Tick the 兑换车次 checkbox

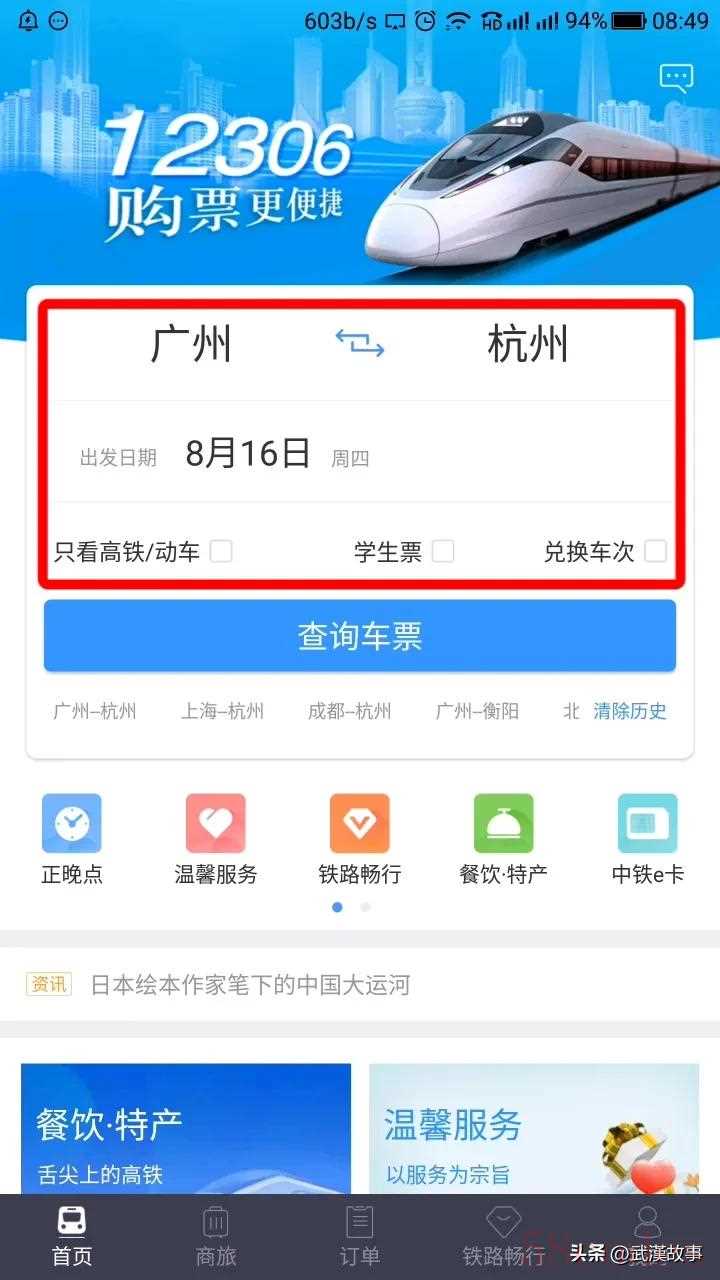pos(655,551)
